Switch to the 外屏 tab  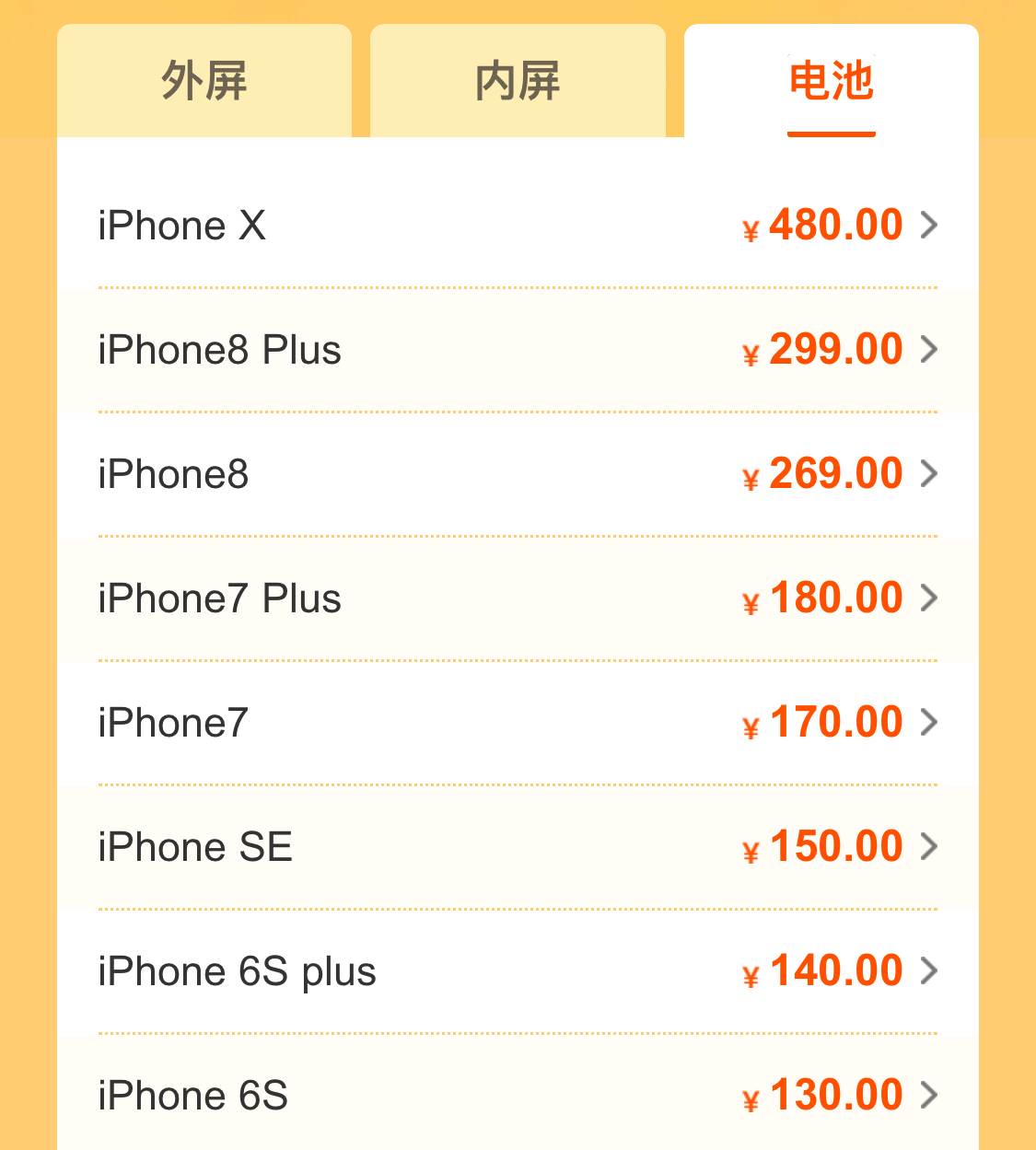click(204, 81)
